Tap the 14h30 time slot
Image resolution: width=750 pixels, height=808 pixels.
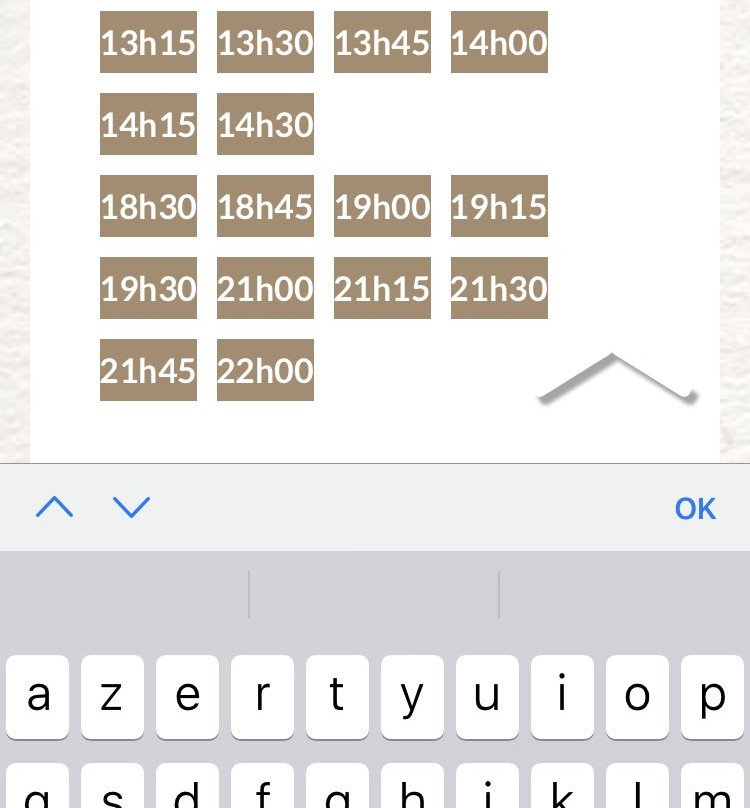click(265, 124)
